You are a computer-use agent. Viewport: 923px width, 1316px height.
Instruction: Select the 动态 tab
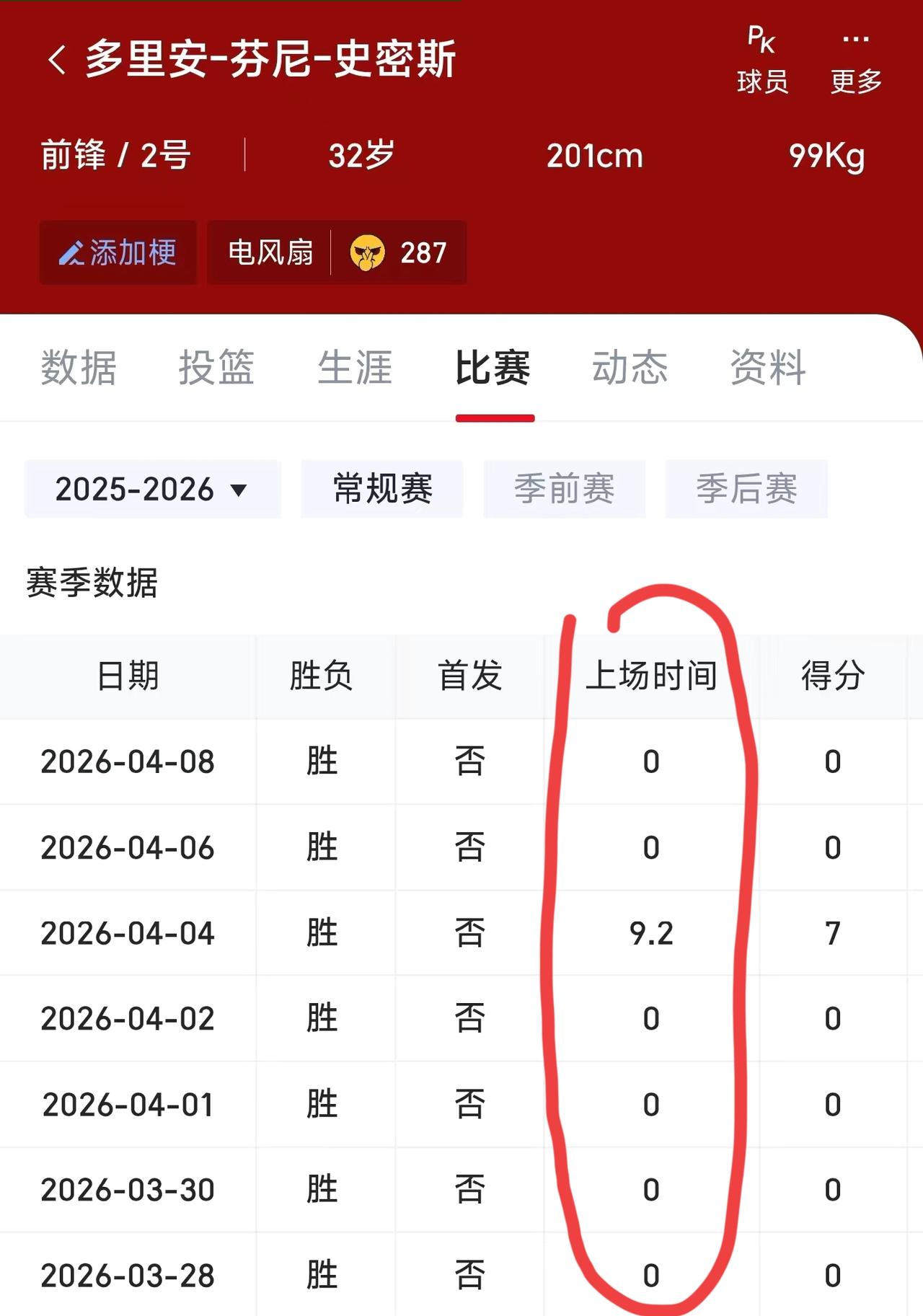point(630,368)
